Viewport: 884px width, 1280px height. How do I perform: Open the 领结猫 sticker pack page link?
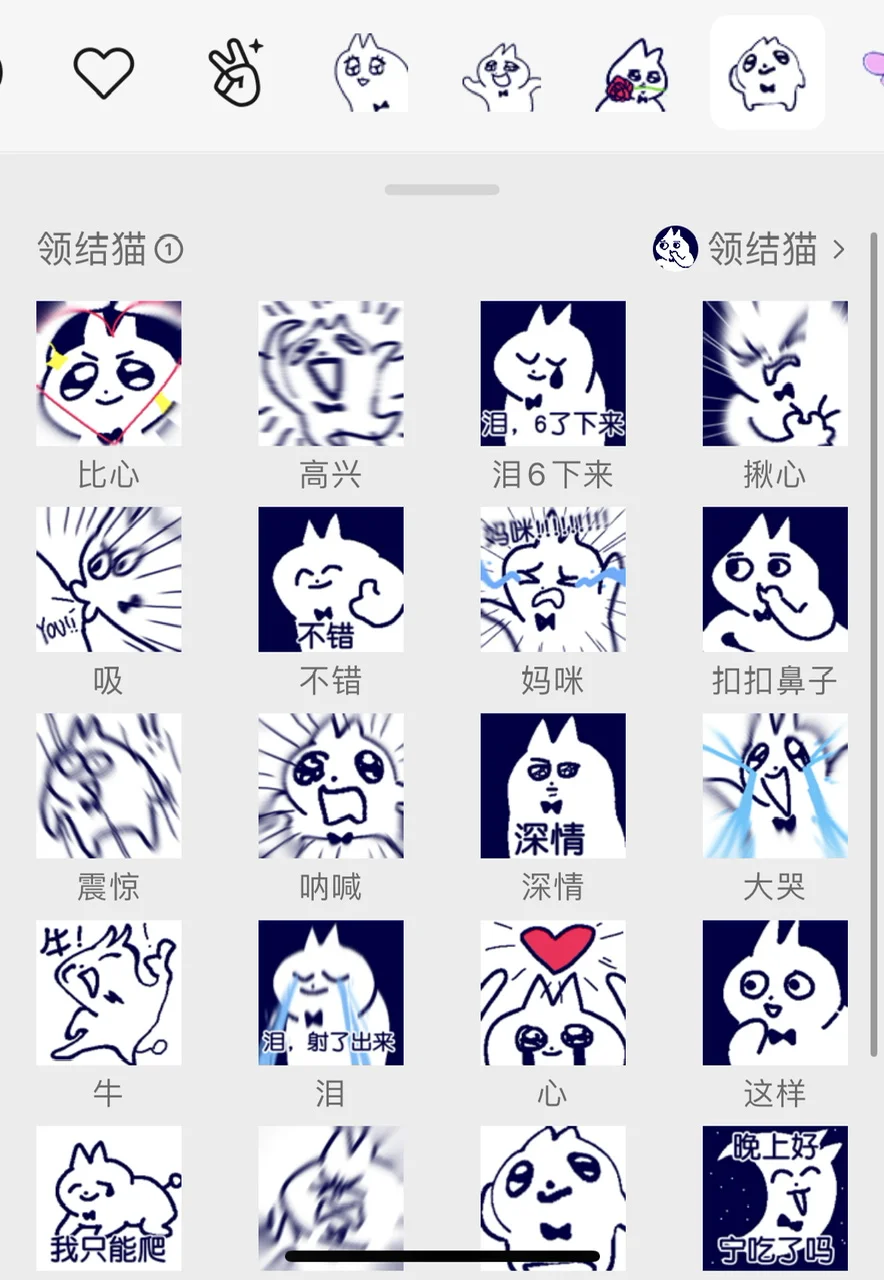pyautogui.click(x=749, y=248)
